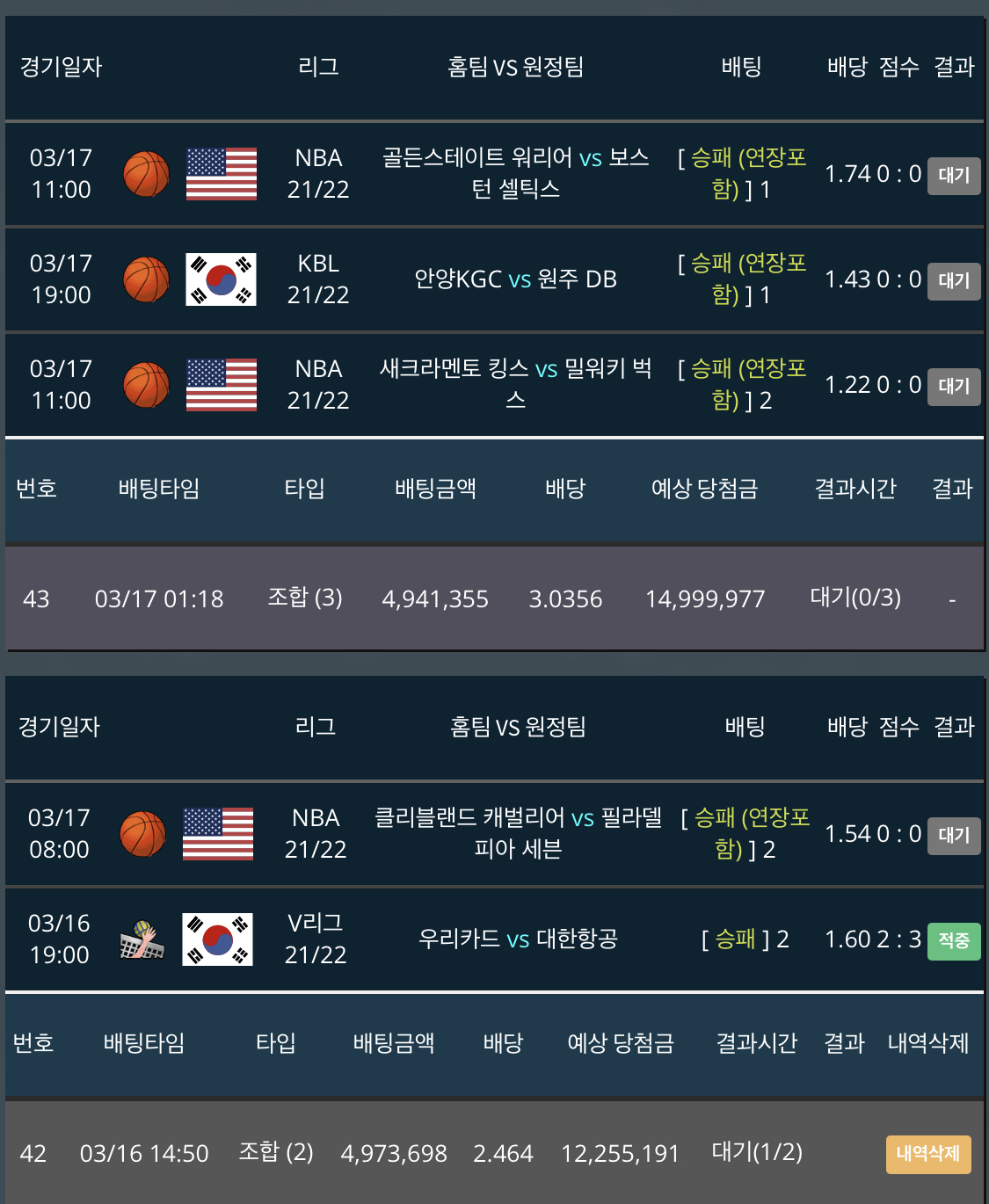Screen dimensions: 989x1204
Task: Tap the 내역삭제 button for bet 42
Action: [x=927, y=1154]
